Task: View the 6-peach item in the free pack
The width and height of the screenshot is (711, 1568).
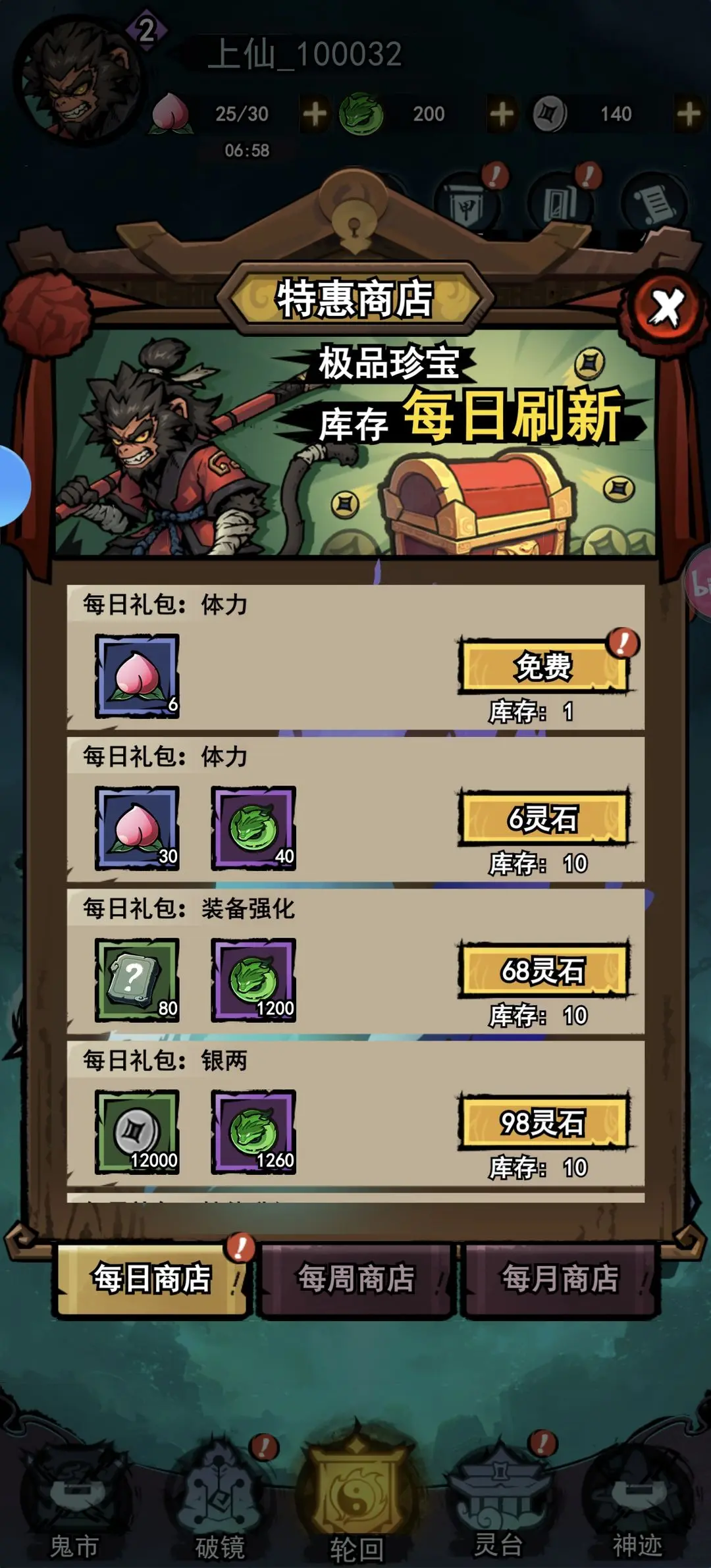Action: tap(137, 676)
